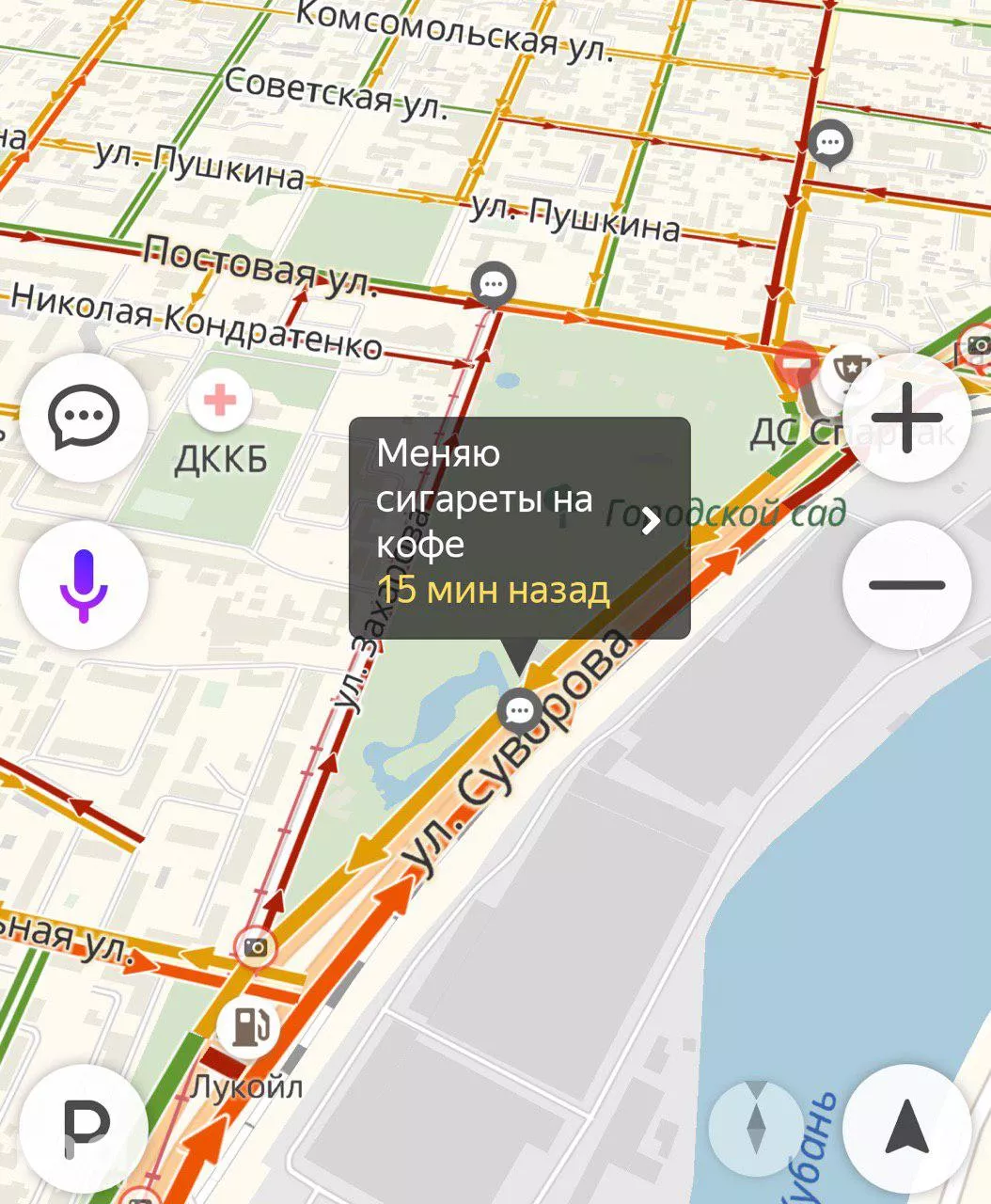Open the ДККБ hospital marker
991x1204 pixels.
point(220,401)
